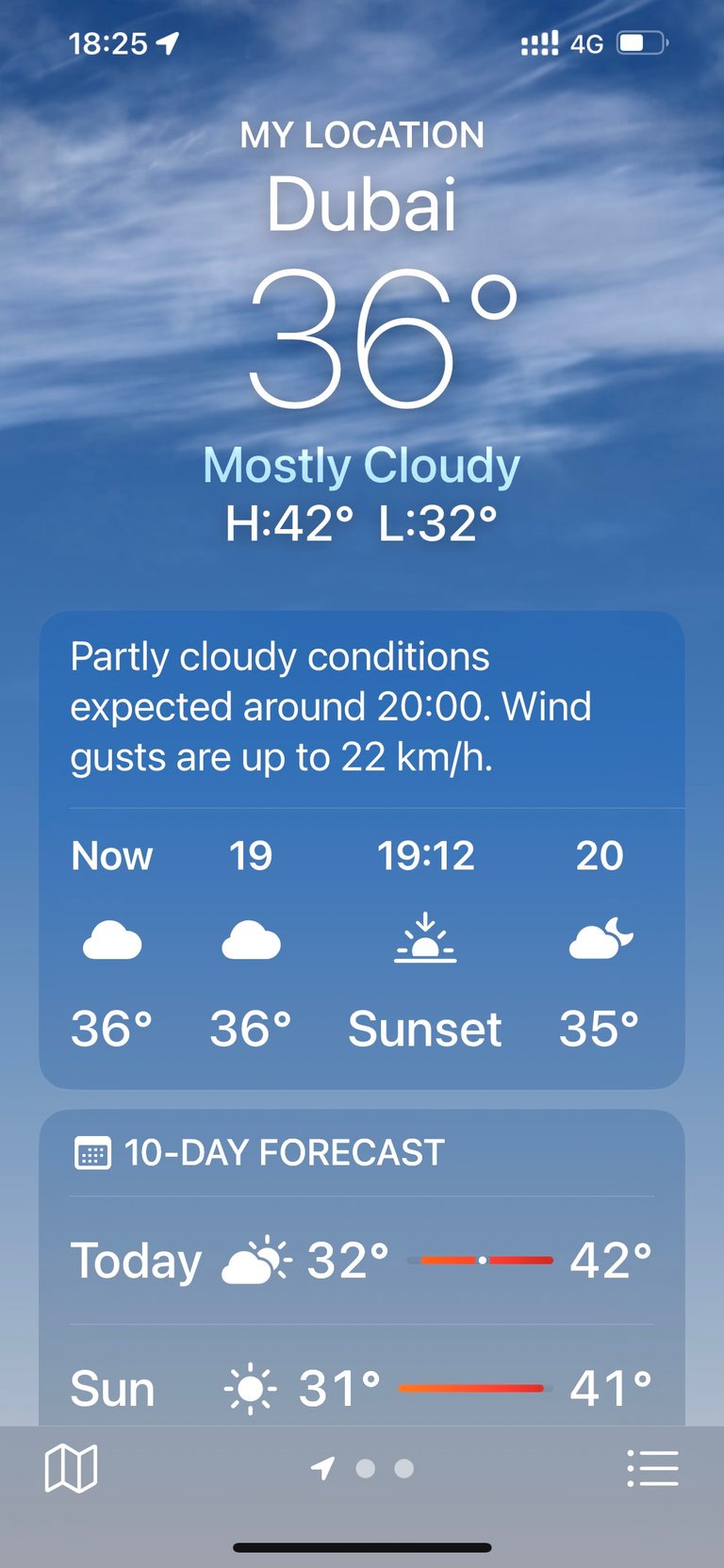The image size is (724, 1568).
Task: Open the weather map icon
Action: tap(71, 1468)
